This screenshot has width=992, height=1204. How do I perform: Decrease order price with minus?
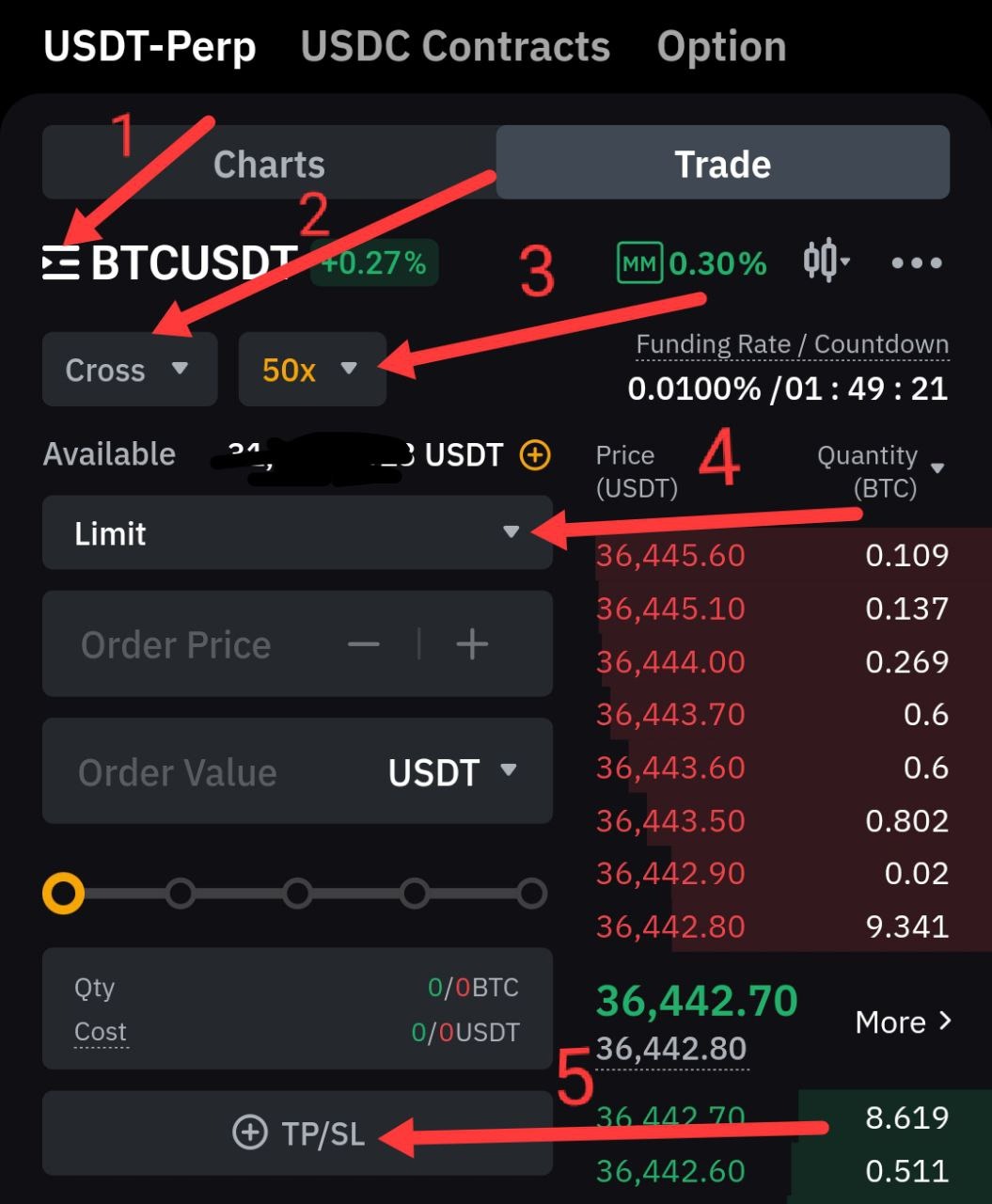pyautogui.click(x=364, y=645)
